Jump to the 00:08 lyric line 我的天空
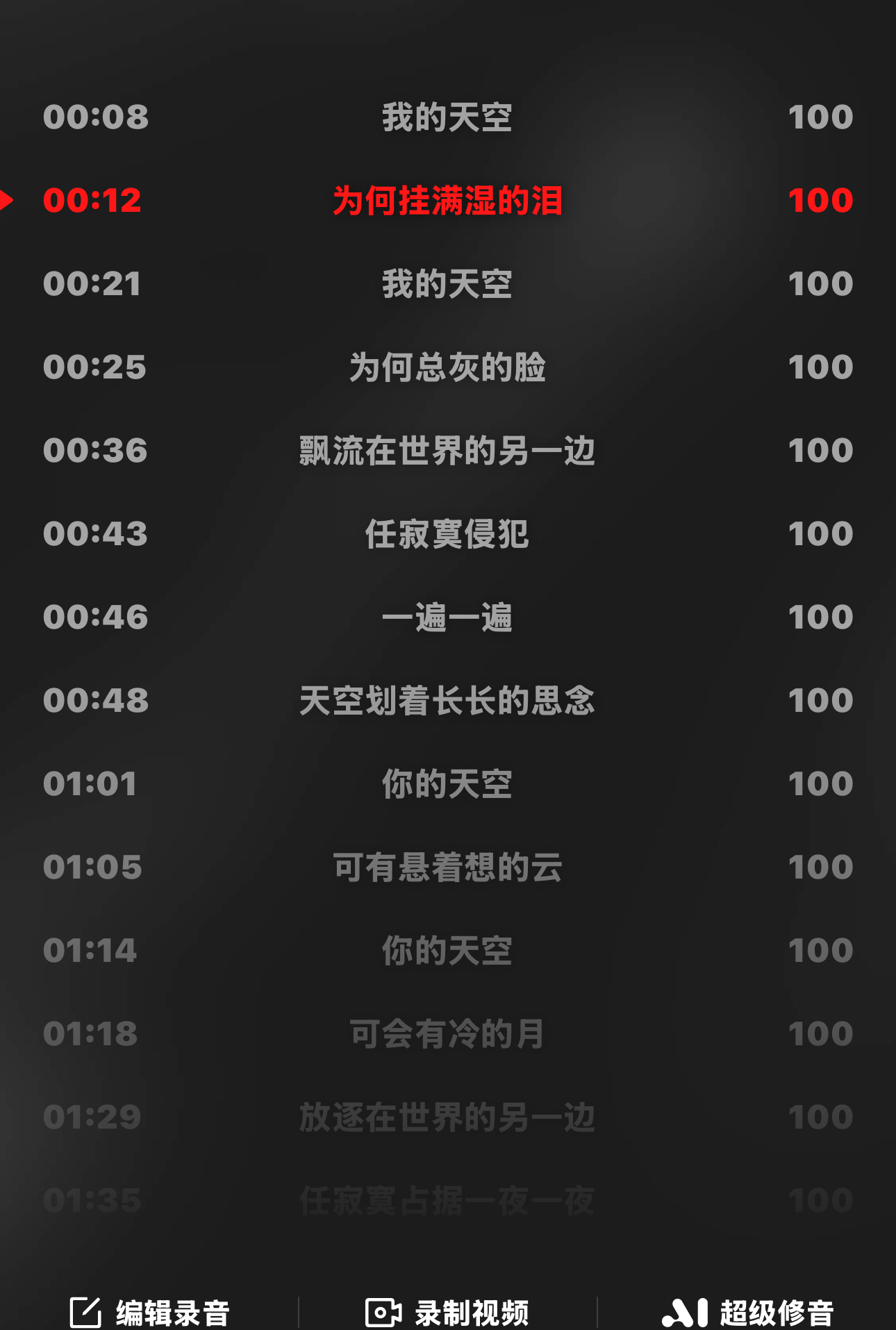The image size is (896, 1330). (x=447, y=117)
